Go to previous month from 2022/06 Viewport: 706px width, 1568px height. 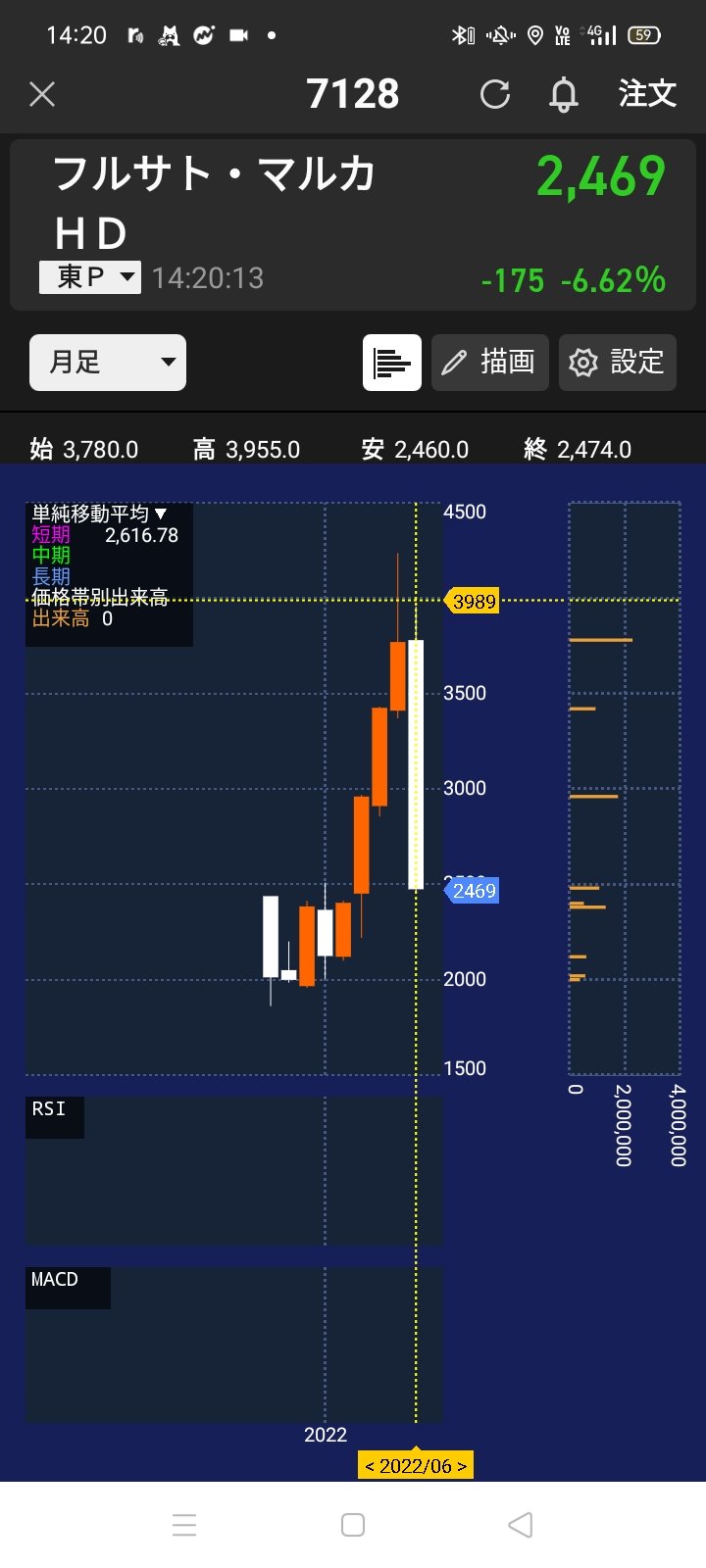pyautogui.click(x=370, y=1466)
